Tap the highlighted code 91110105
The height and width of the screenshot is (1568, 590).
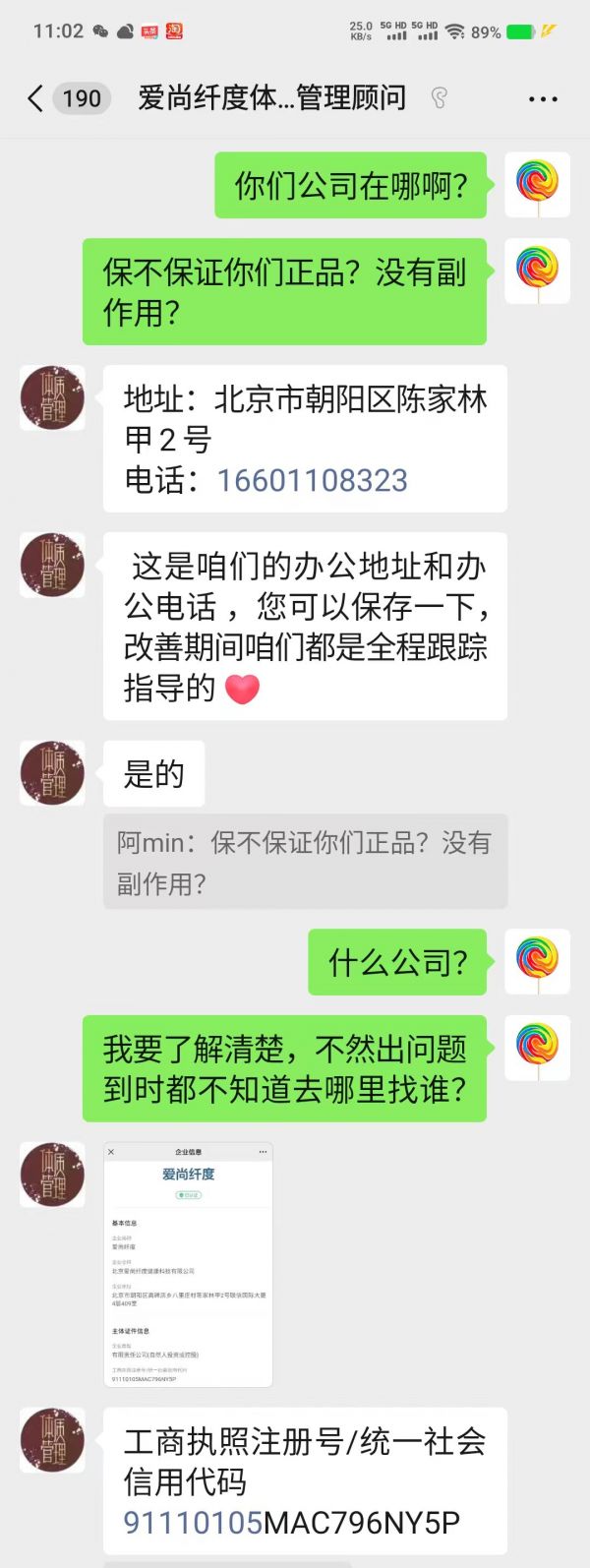coord(192,1522)
